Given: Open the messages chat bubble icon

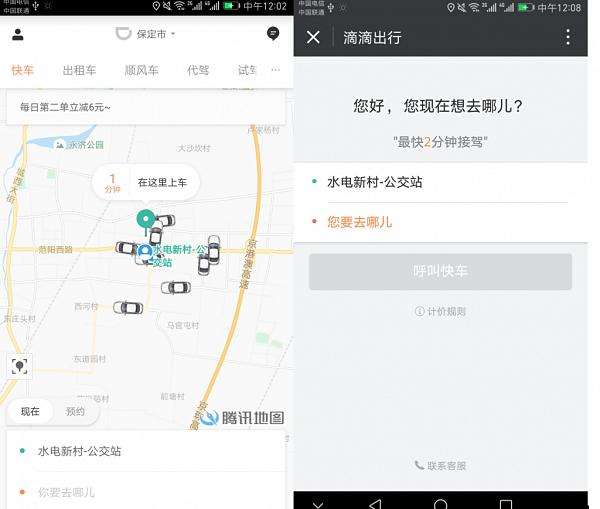Looking at the screenshot, I should [273, 35].
